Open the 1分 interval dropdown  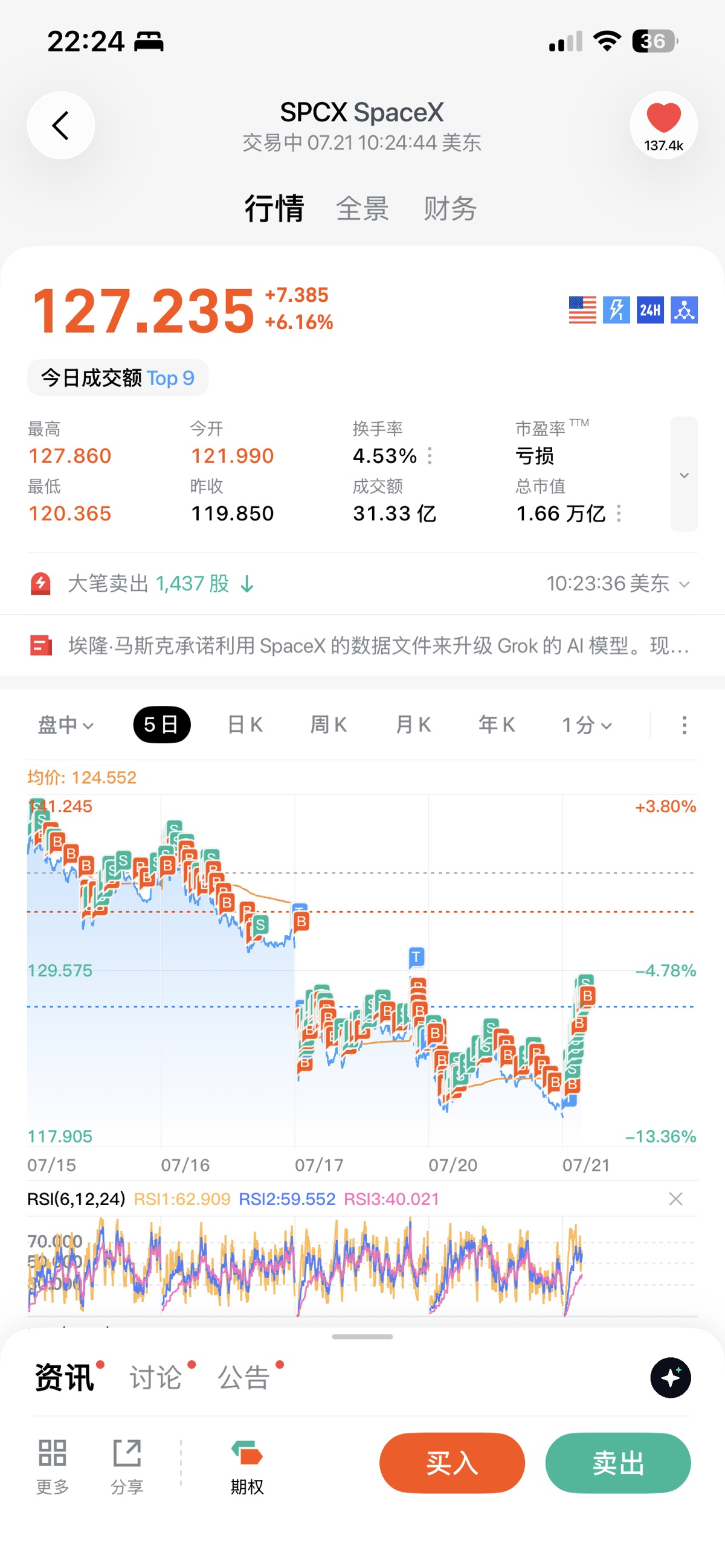(x=587, y=725)
